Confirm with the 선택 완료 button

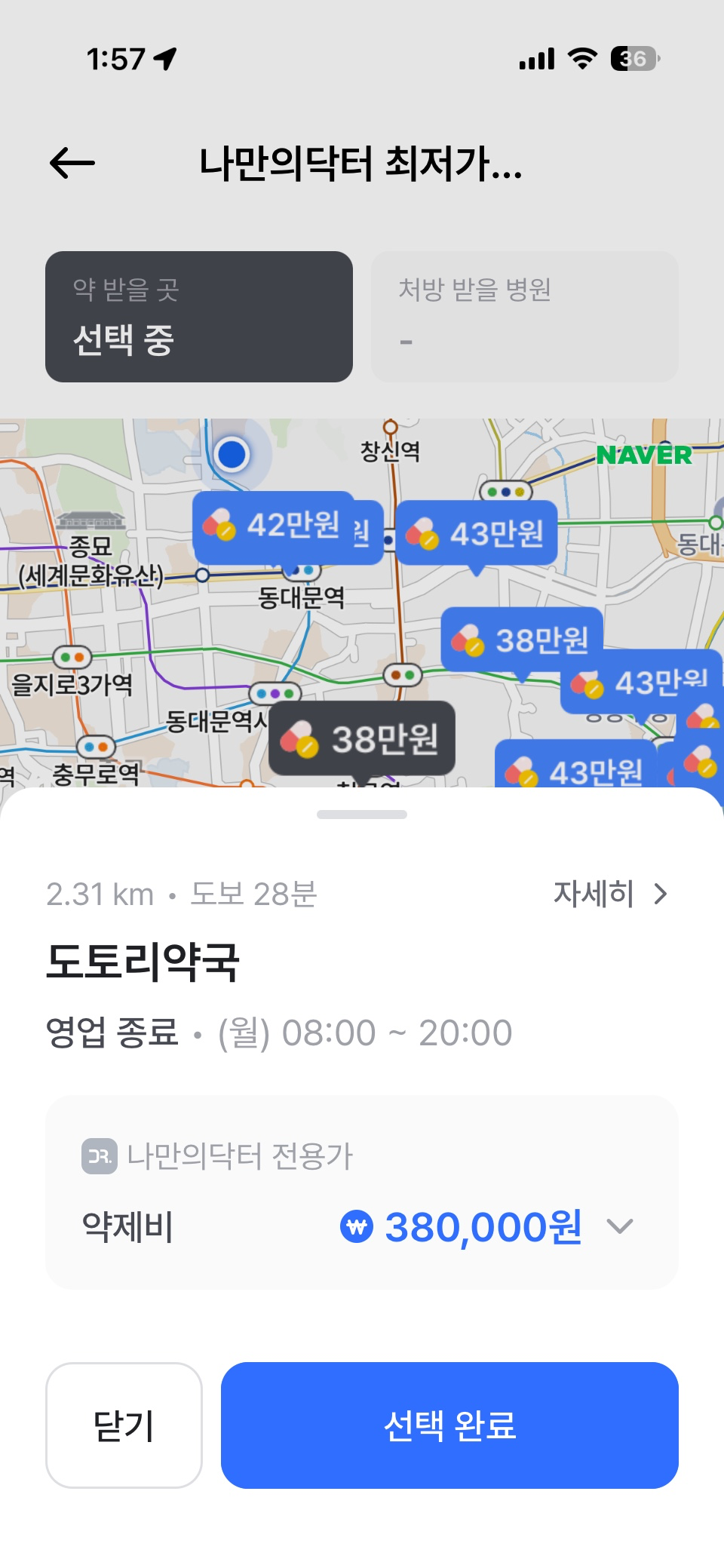coord(449,1425)
